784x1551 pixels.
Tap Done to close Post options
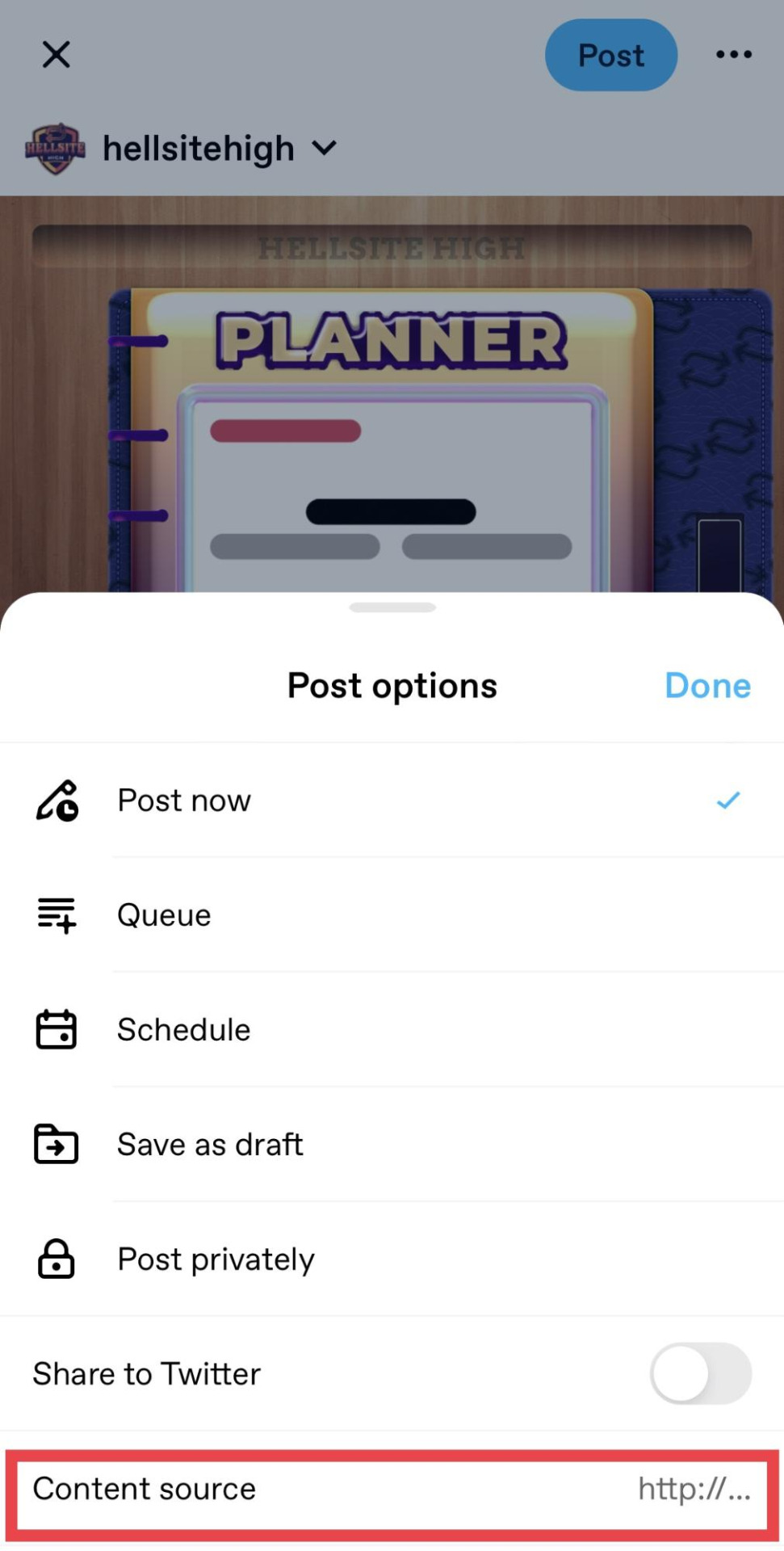(x=707, y=686)
